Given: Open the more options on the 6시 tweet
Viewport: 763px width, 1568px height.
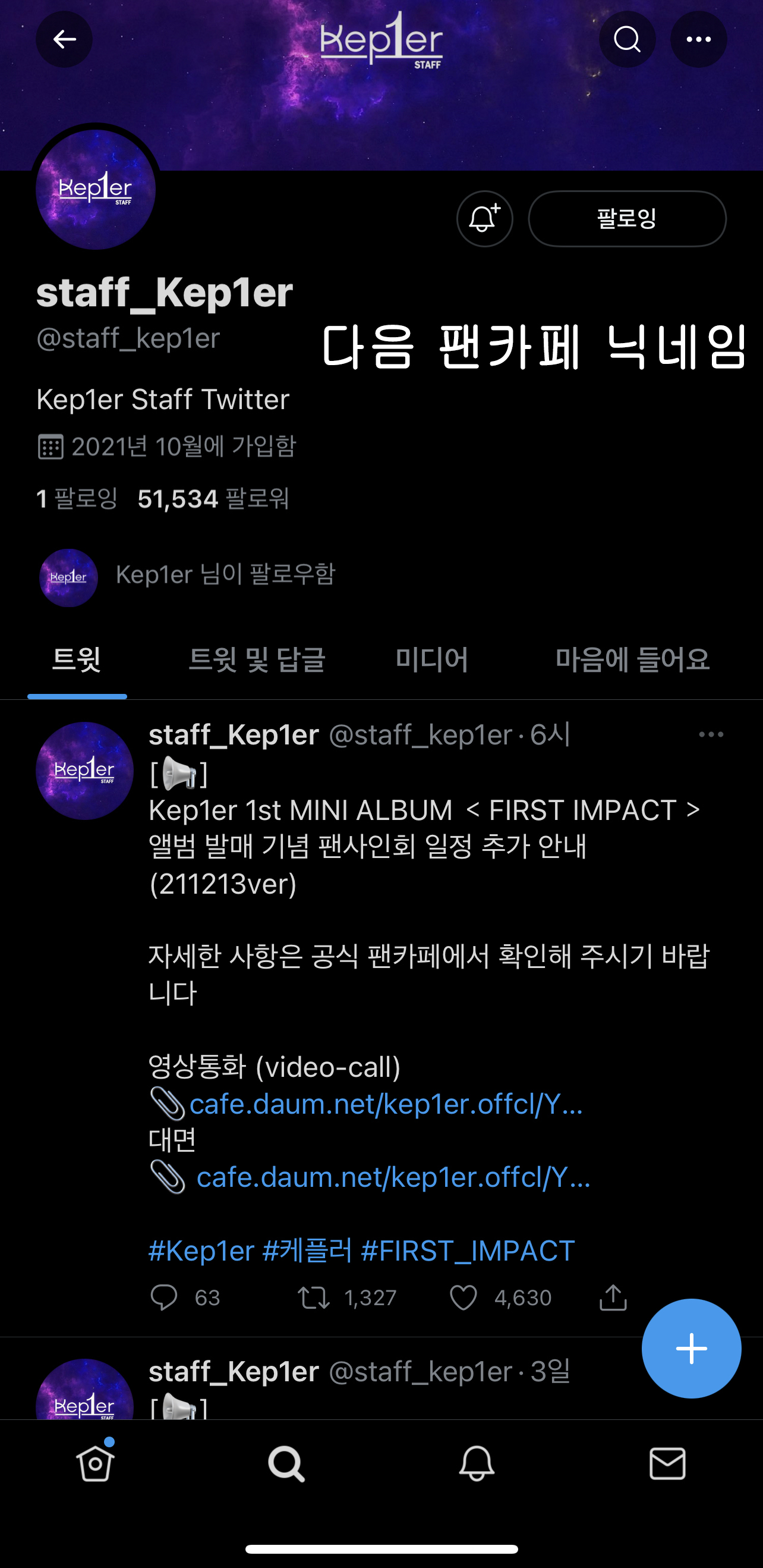Looking at the screenshot, I should point(711,735).
